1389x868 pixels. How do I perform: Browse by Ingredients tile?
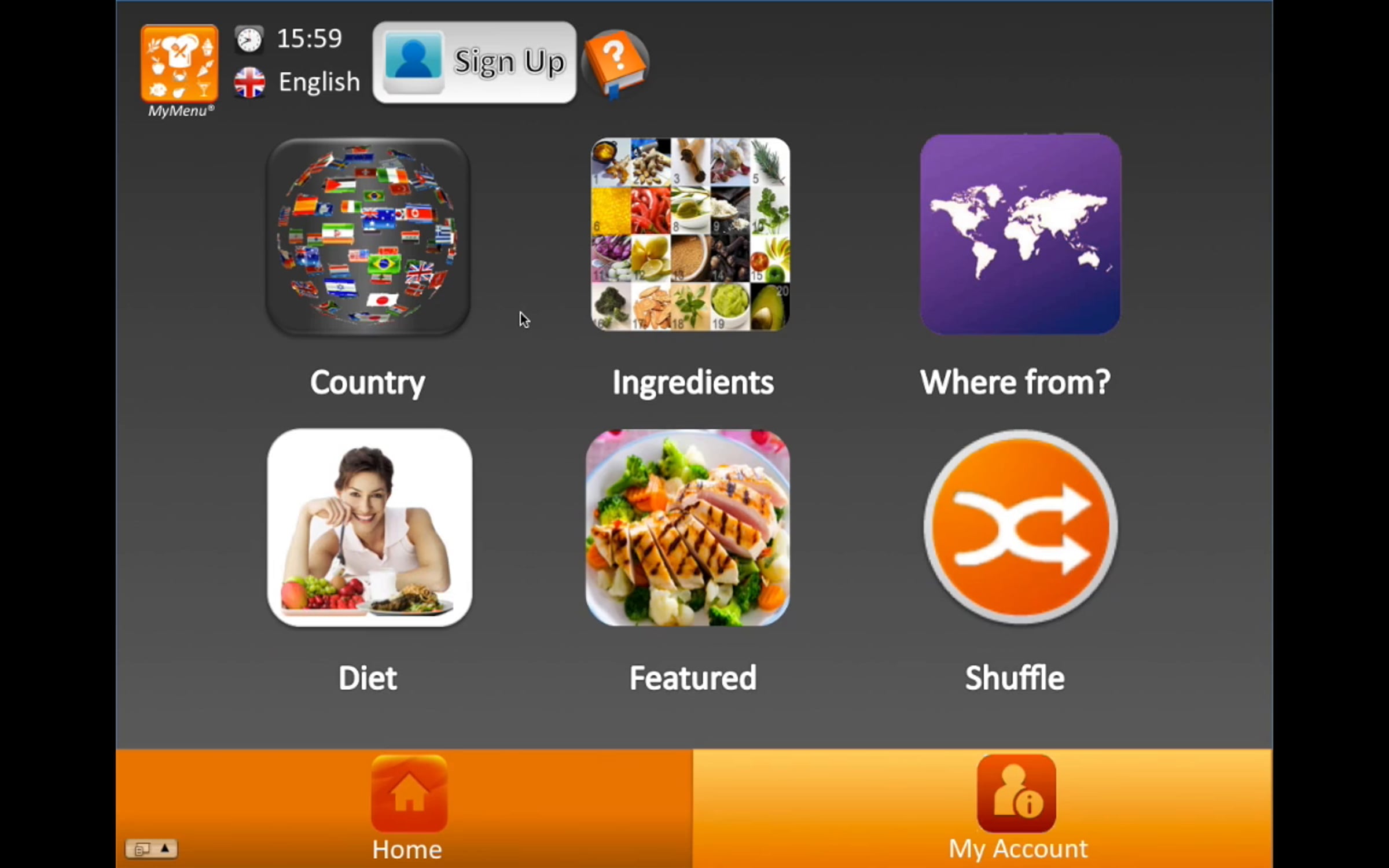coord(690,234)
